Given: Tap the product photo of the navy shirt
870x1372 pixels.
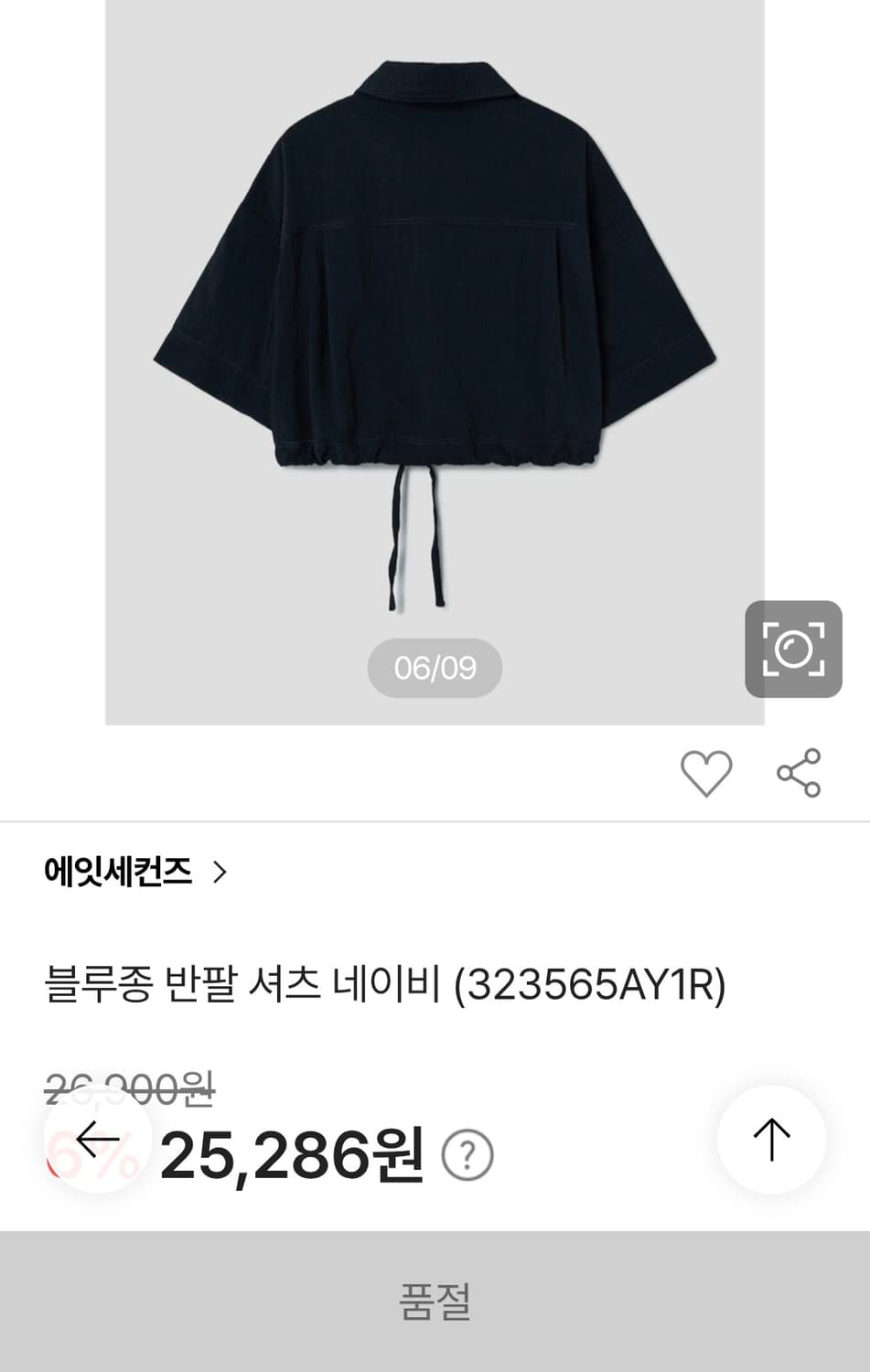Looking at the screenshot, I should [x=435, y=274].
